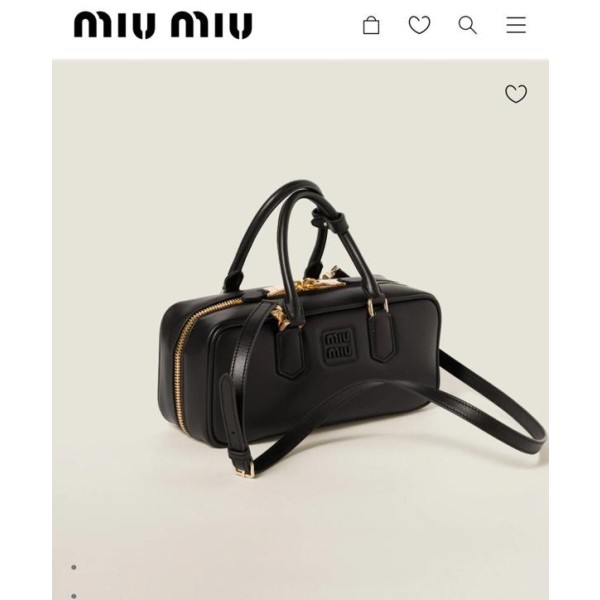View the wishlist from the header
Viewport: 600px width, 600px height.
click(419, 26)
